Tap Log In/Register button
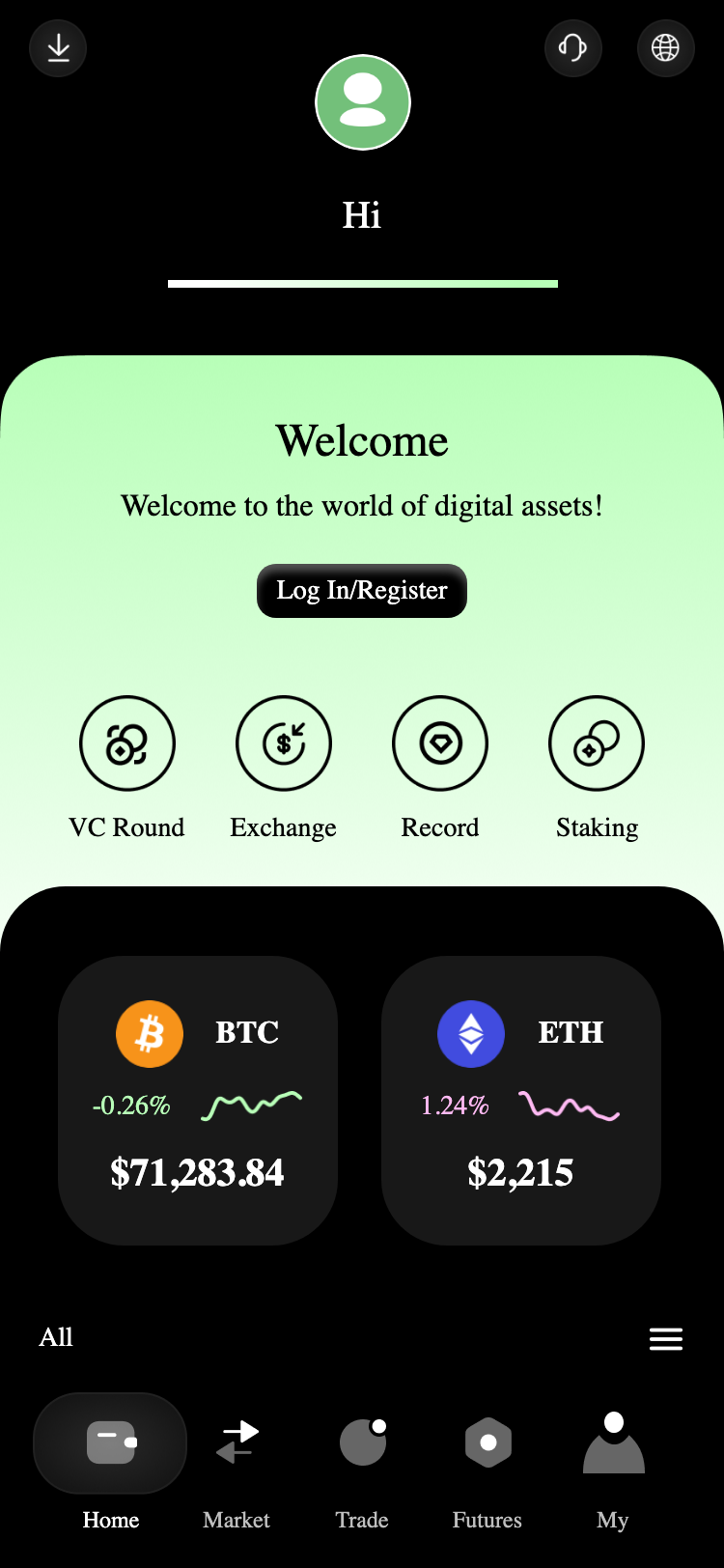Viewport: 724px width, 1568px height. [x=362, y=591]
